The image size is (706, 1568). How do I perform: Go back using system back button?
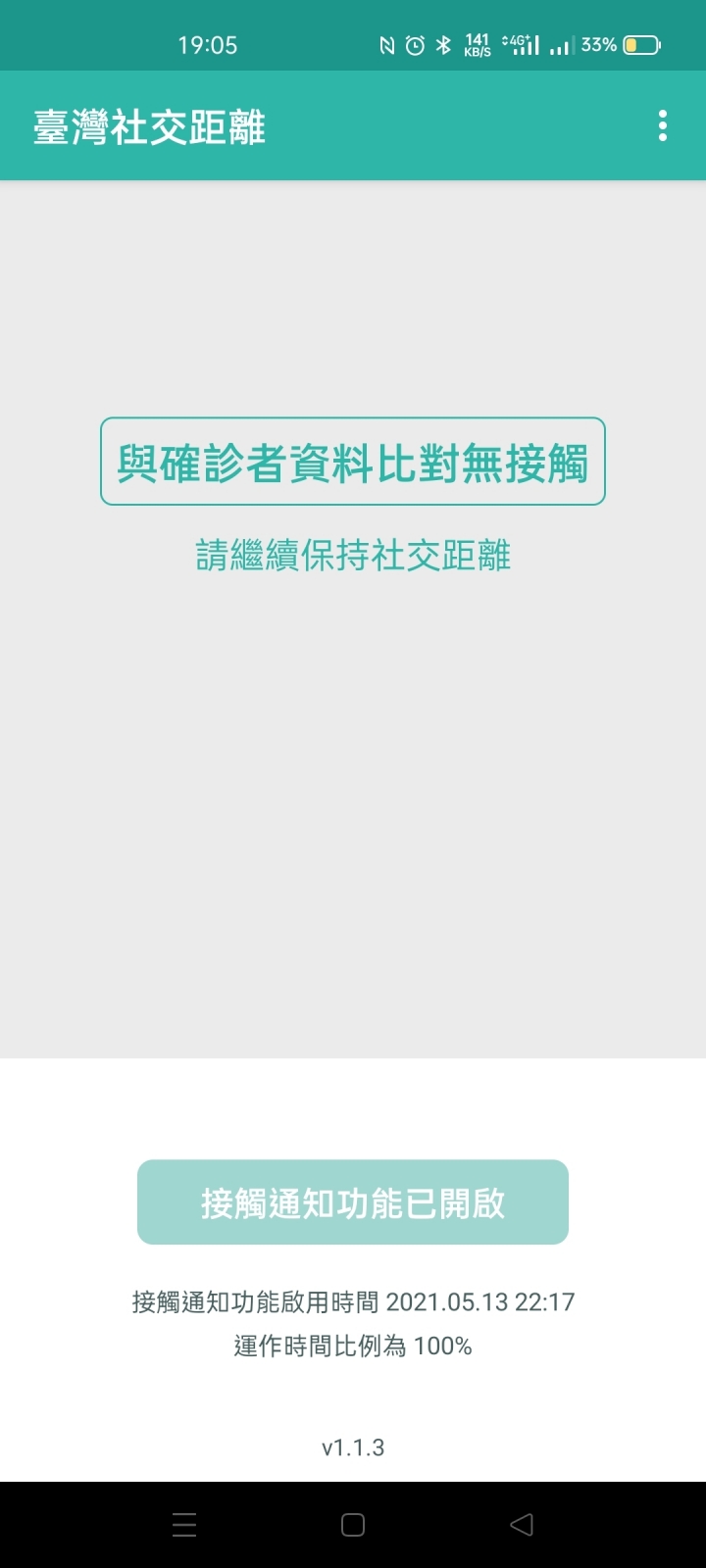click(x=522, y=1525)
